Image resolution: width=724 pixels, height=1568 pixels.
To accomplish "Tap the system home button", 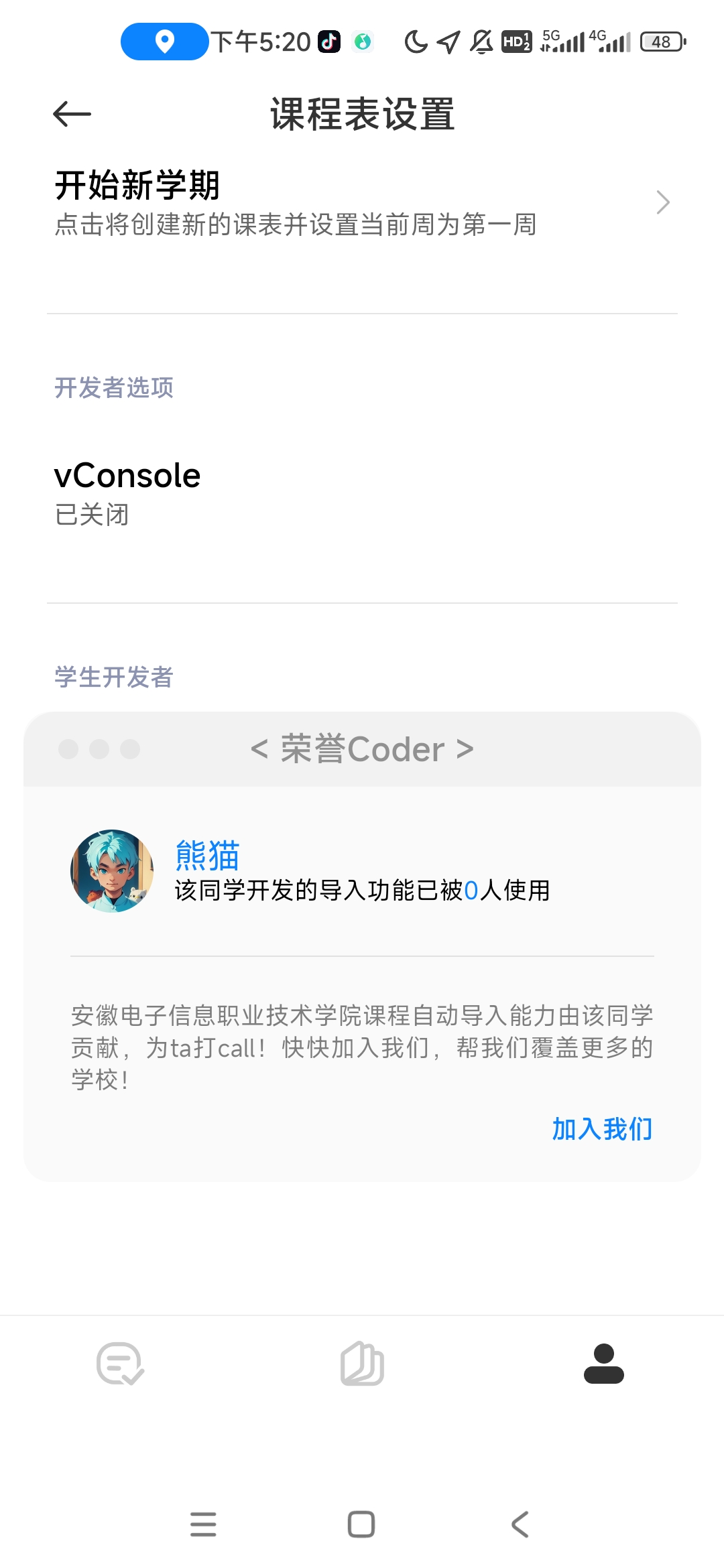I will click(x=361, y=1524).
